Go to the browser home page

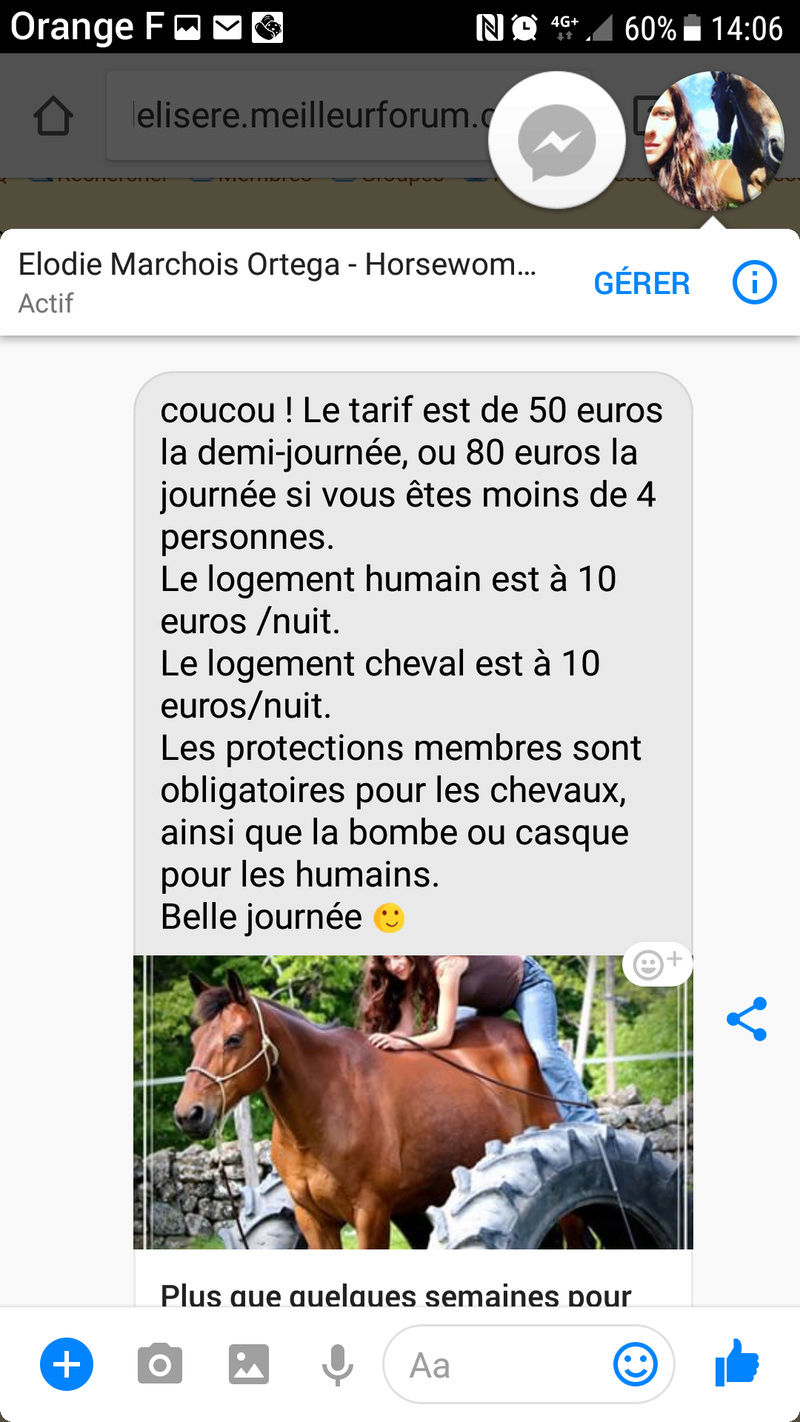point(53,117)
